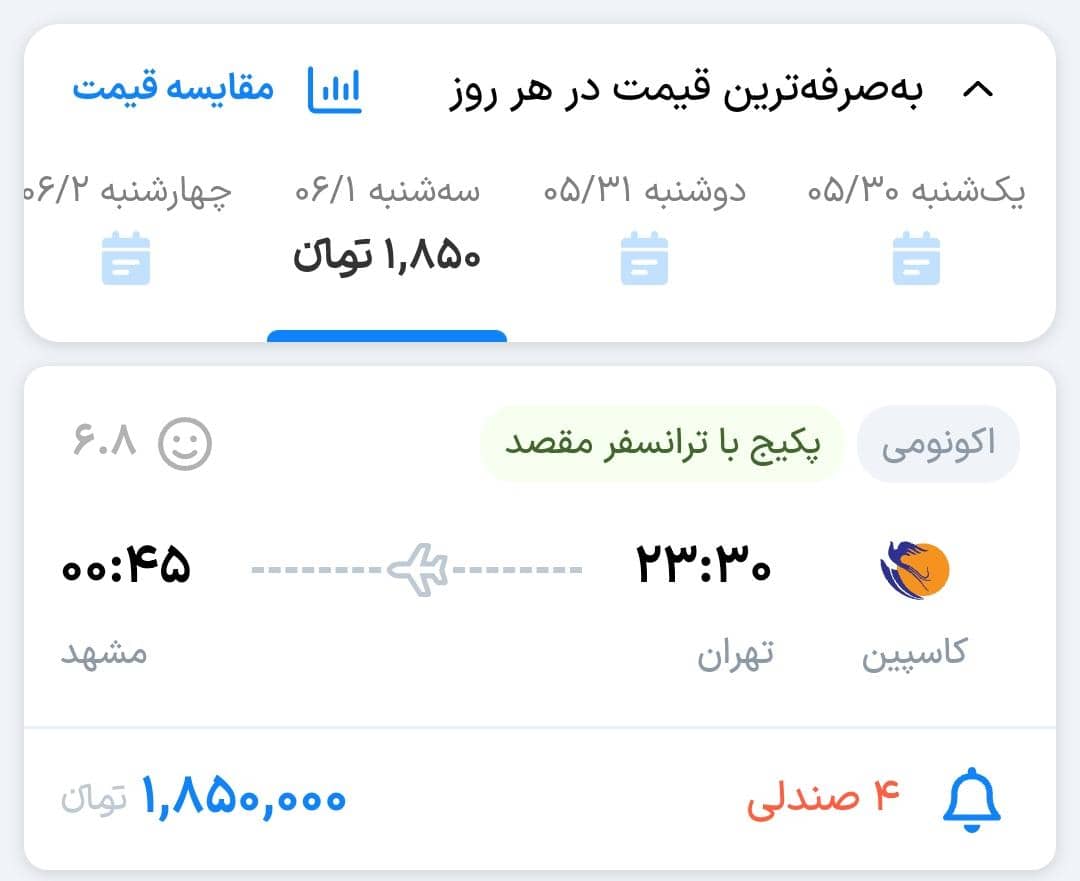This screenshot has width=1080, height=881.
Task: Collapse the best daily price section
Action: click(977, 90)
